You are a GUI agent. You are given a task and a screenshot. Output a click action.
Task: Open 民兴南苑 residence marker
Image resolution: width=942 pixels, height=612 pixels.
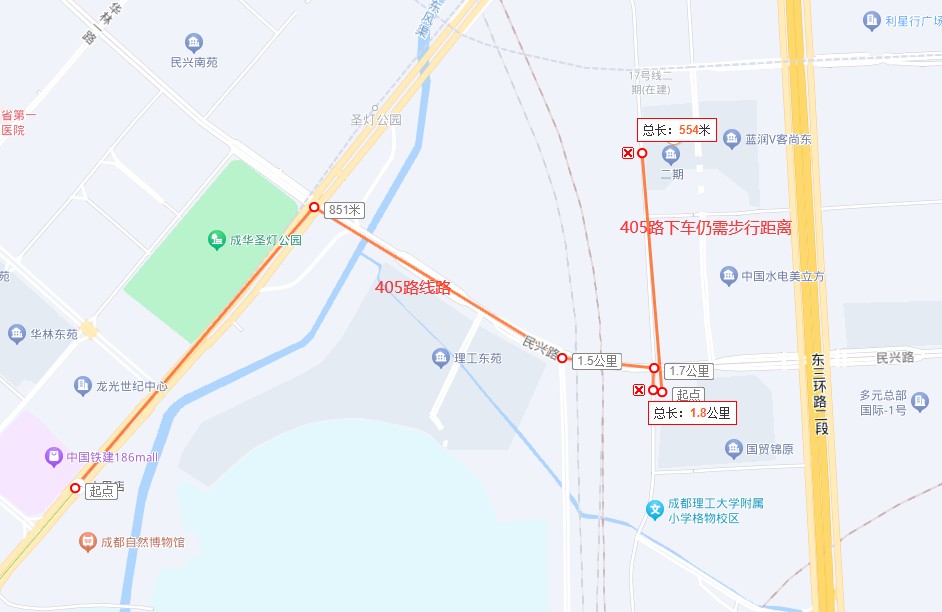coord(193,42)
